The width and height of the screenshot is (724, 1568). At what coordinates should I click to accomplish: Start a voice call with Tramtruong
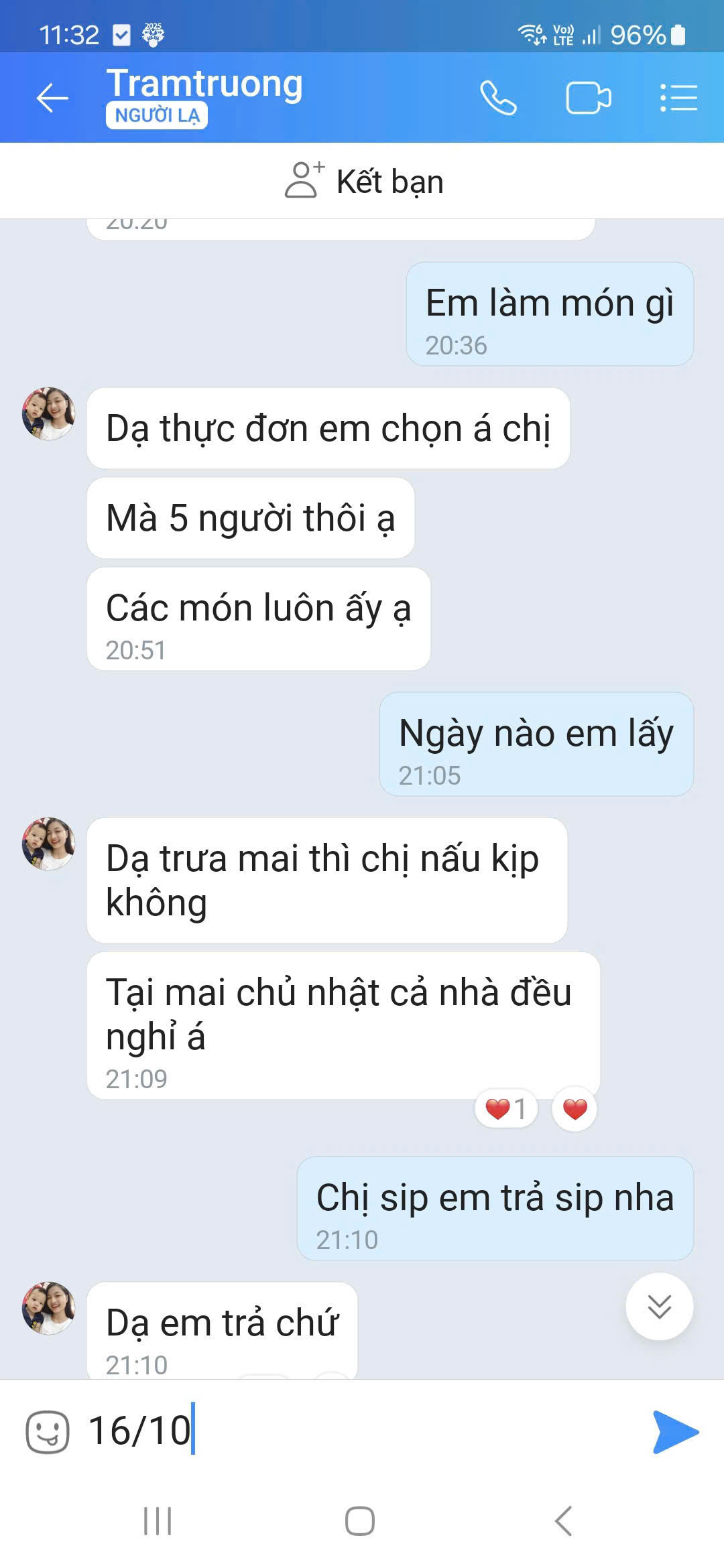click(x=498, y=99)
